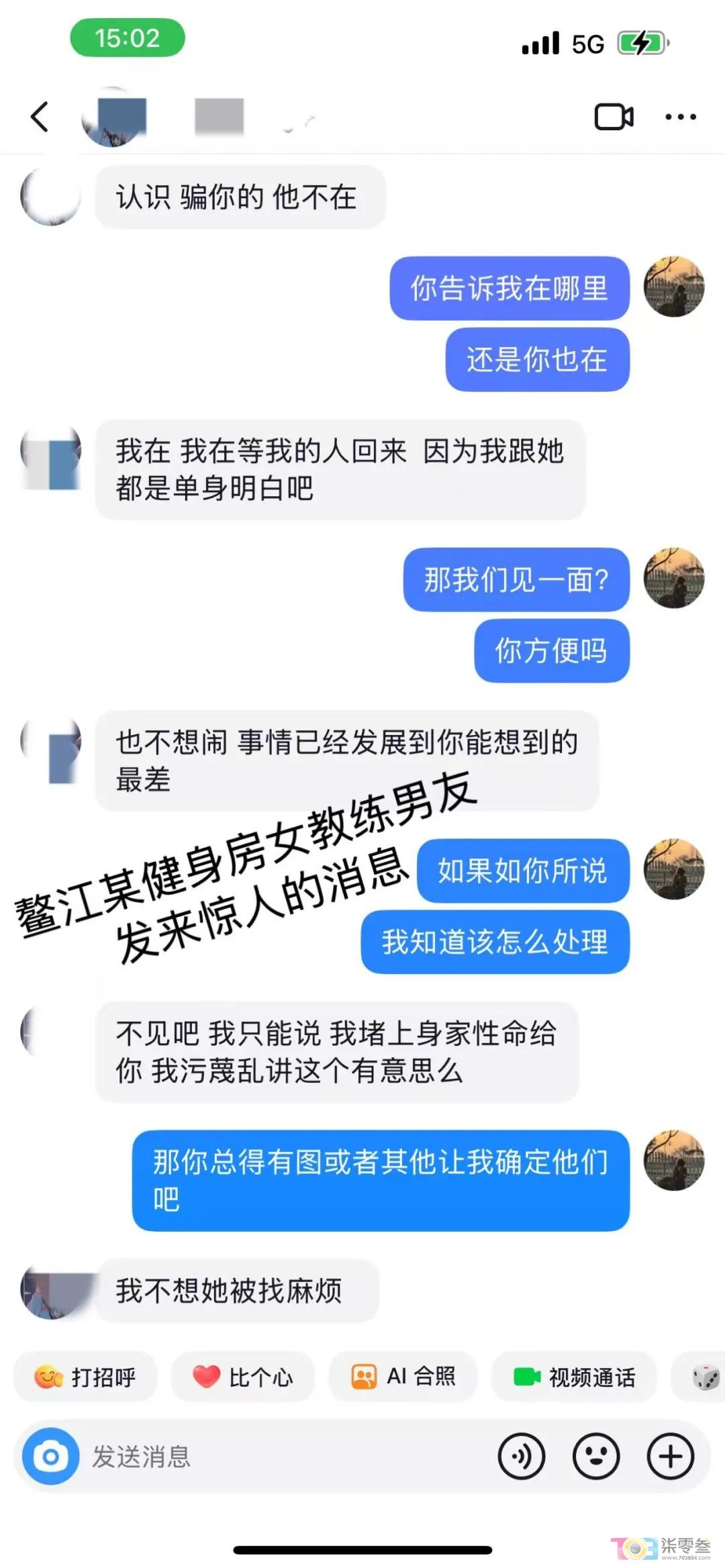Focus the 发送消息 text field
This screenshot has height=1568, width=725.
click(x=282, y=1457)
